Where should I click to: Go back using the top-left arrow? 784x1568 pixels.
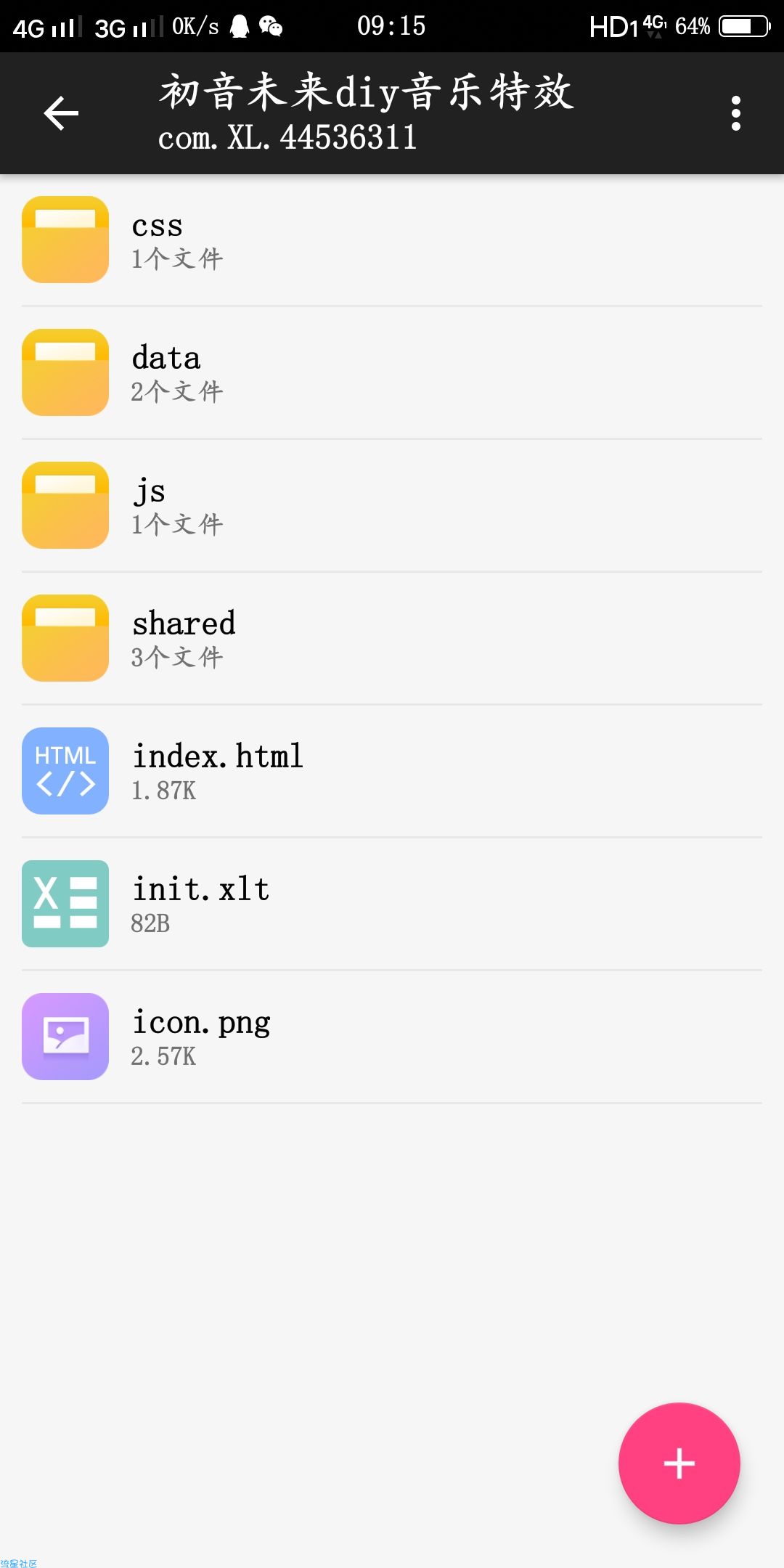pyautogui.click(x=61, y=113)
